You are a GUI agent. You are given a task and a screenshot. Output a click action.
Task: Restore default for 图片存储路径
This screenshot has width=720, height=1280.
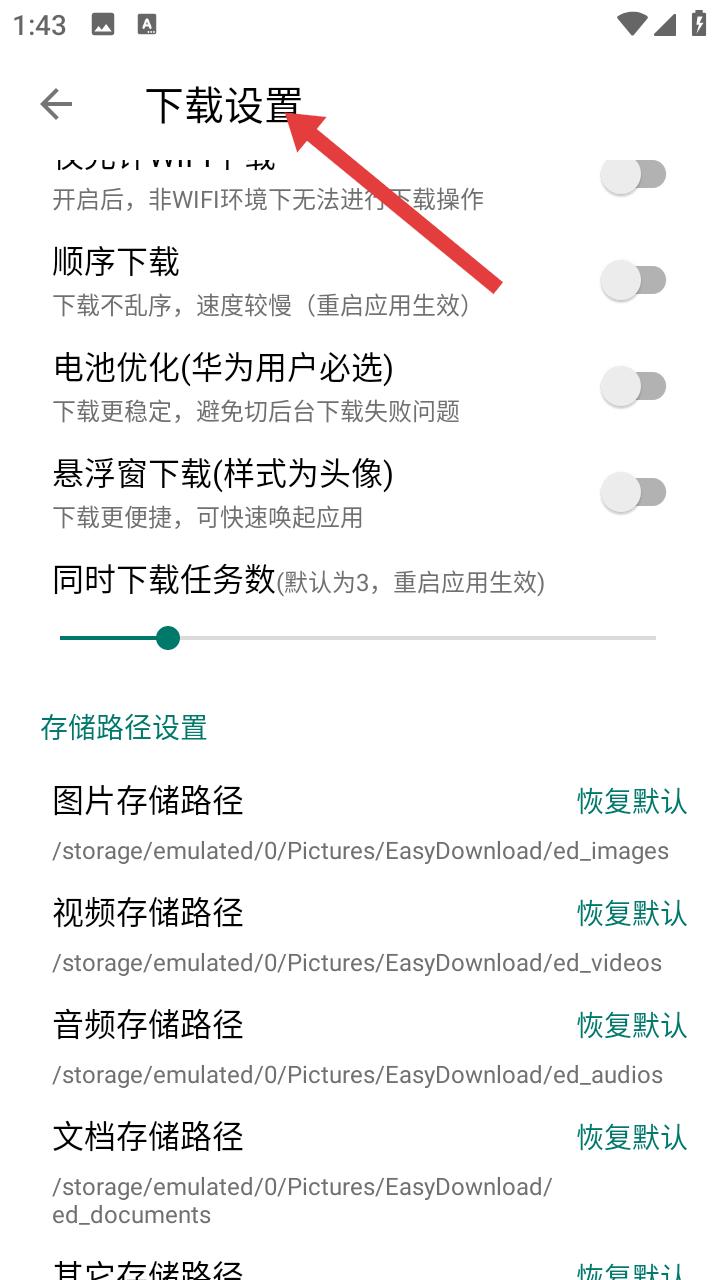click(x=632, y=801)
